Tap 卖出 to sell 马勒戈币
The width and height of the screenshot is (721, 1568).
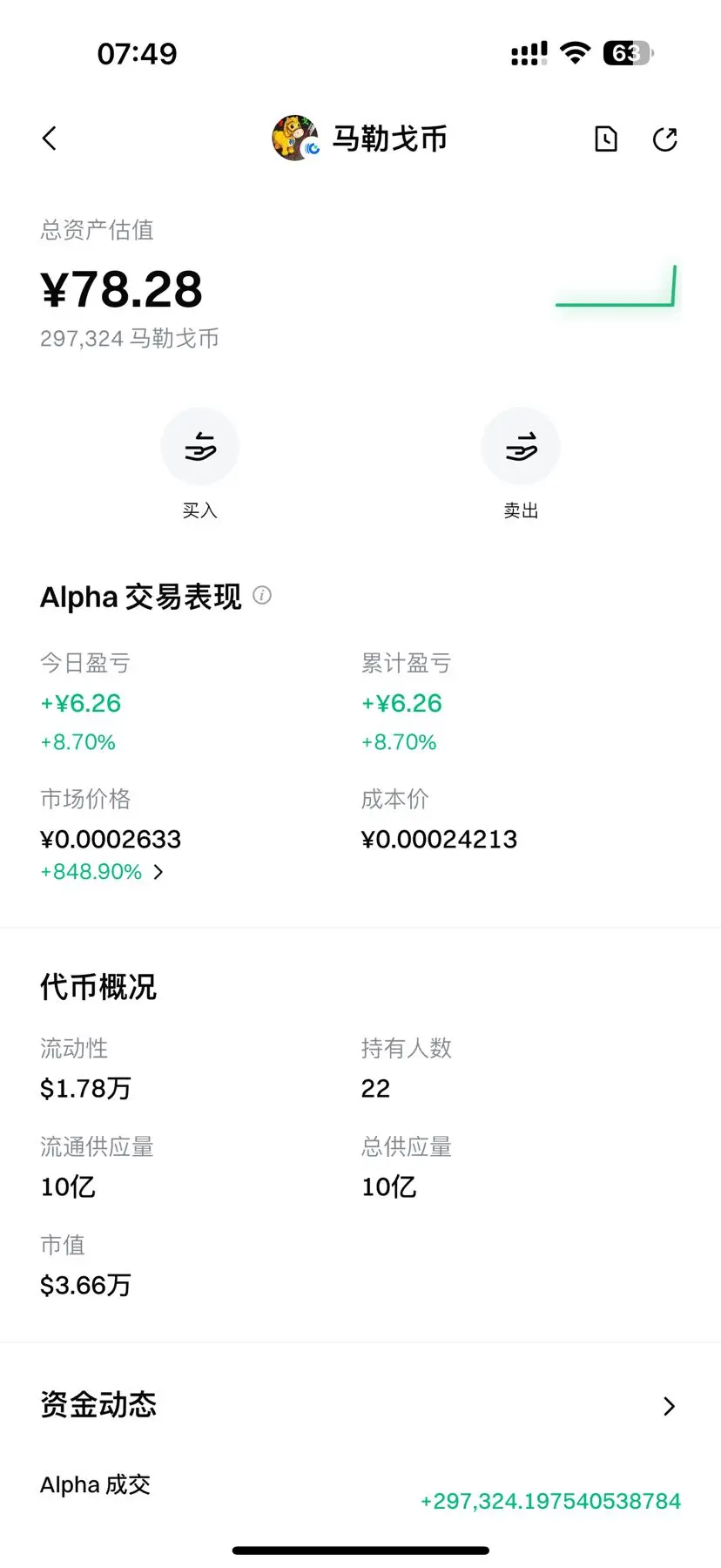pos(521,447)
